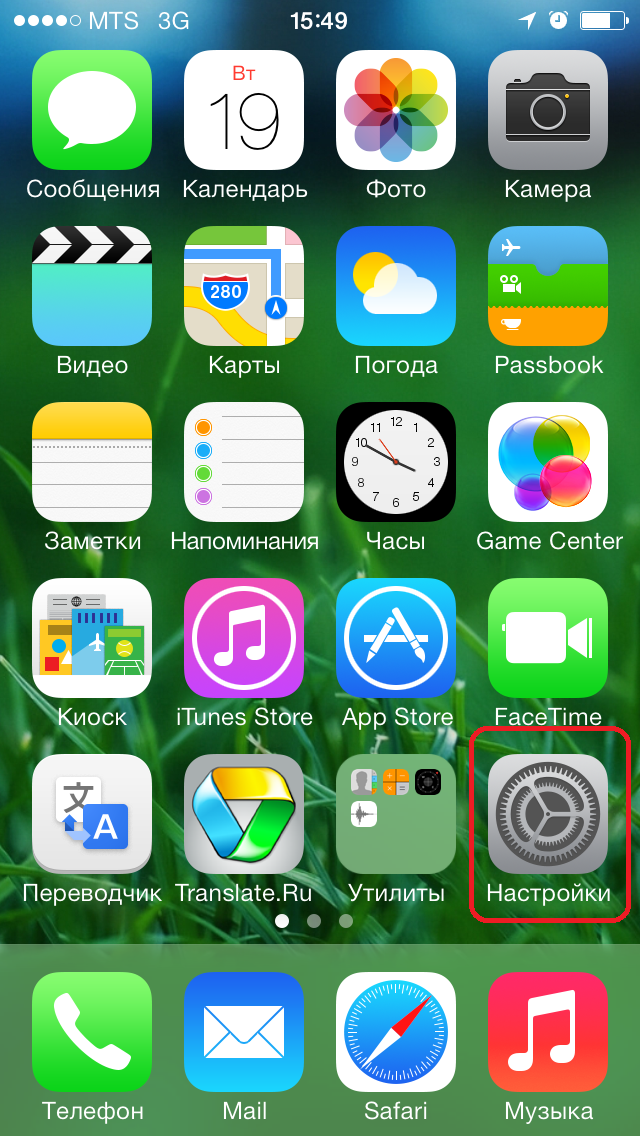Open the Утилиты folder
This screenshot has width=640, height=1136.
[x=396, y=814]
